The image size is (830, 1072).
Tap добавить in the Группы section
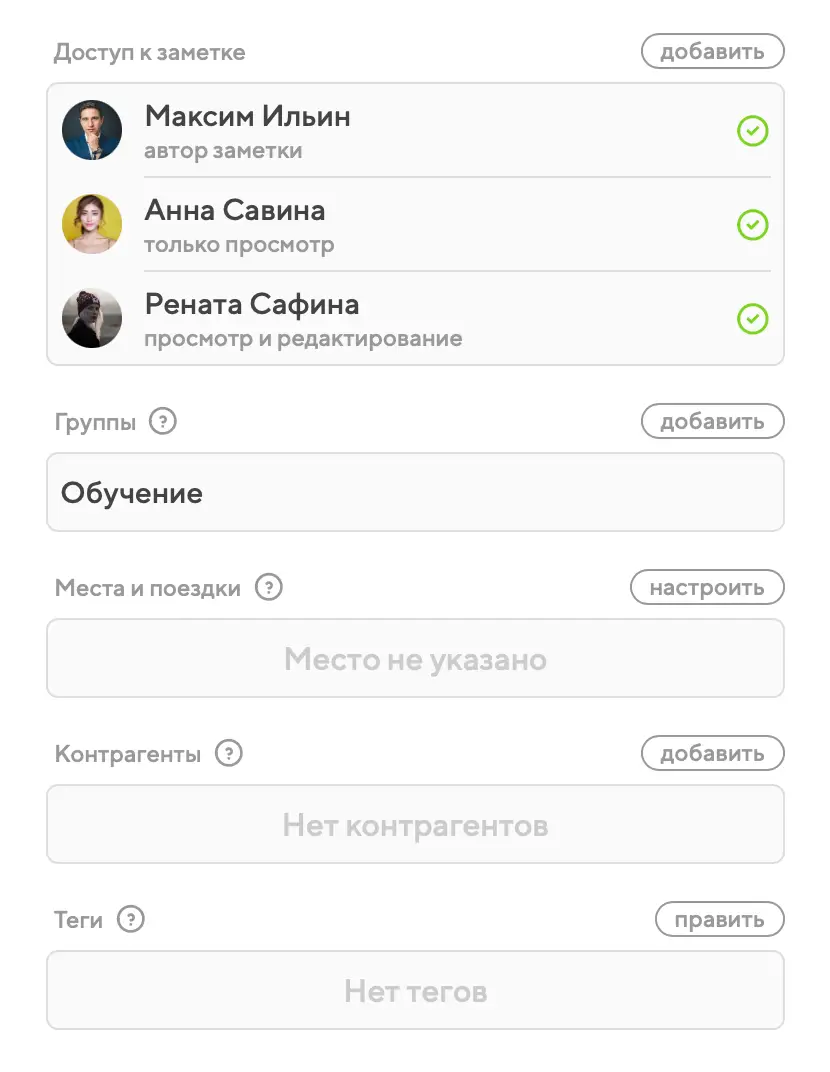712,421
